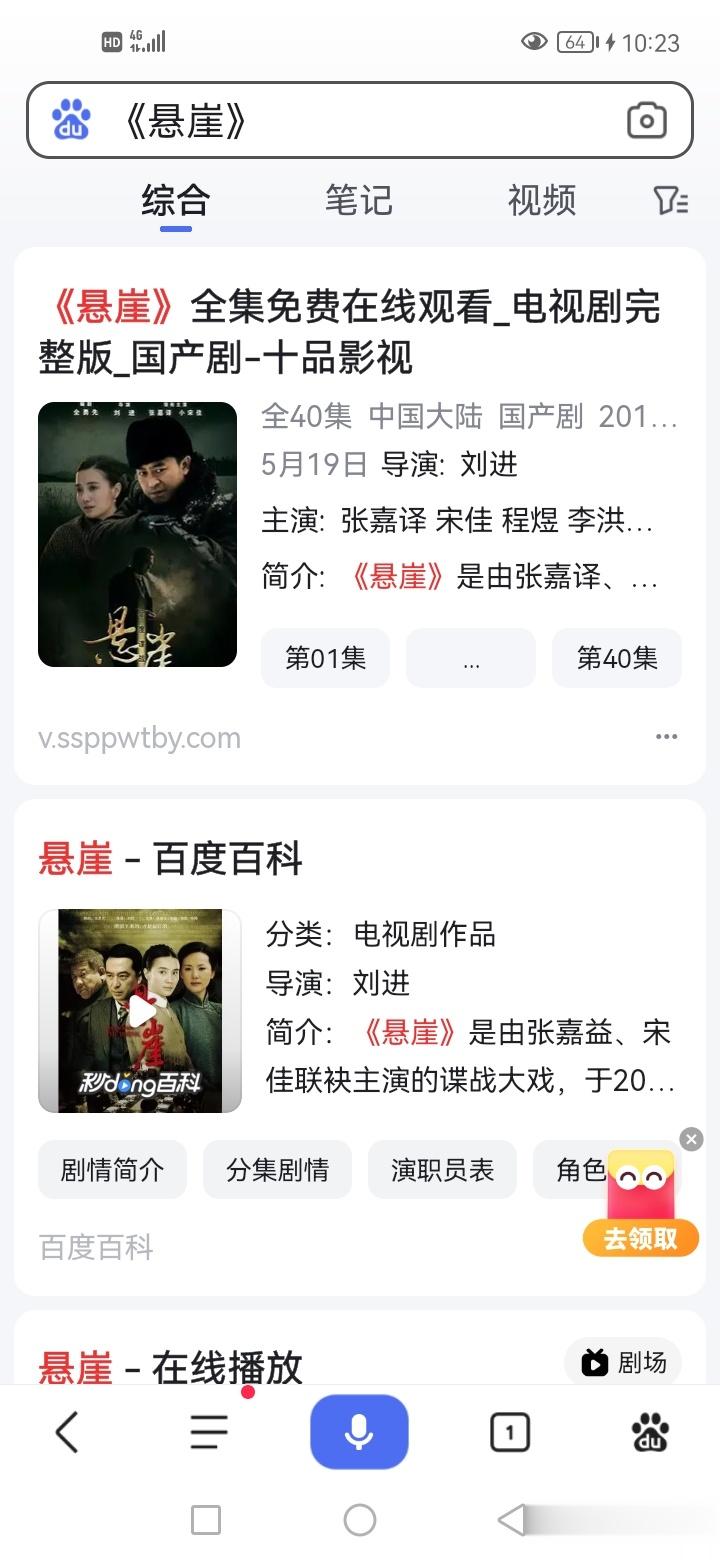Select episode 第40集
Viewport: 720px width, 1560px height.
pyautogui.click(x=617, y=658)
